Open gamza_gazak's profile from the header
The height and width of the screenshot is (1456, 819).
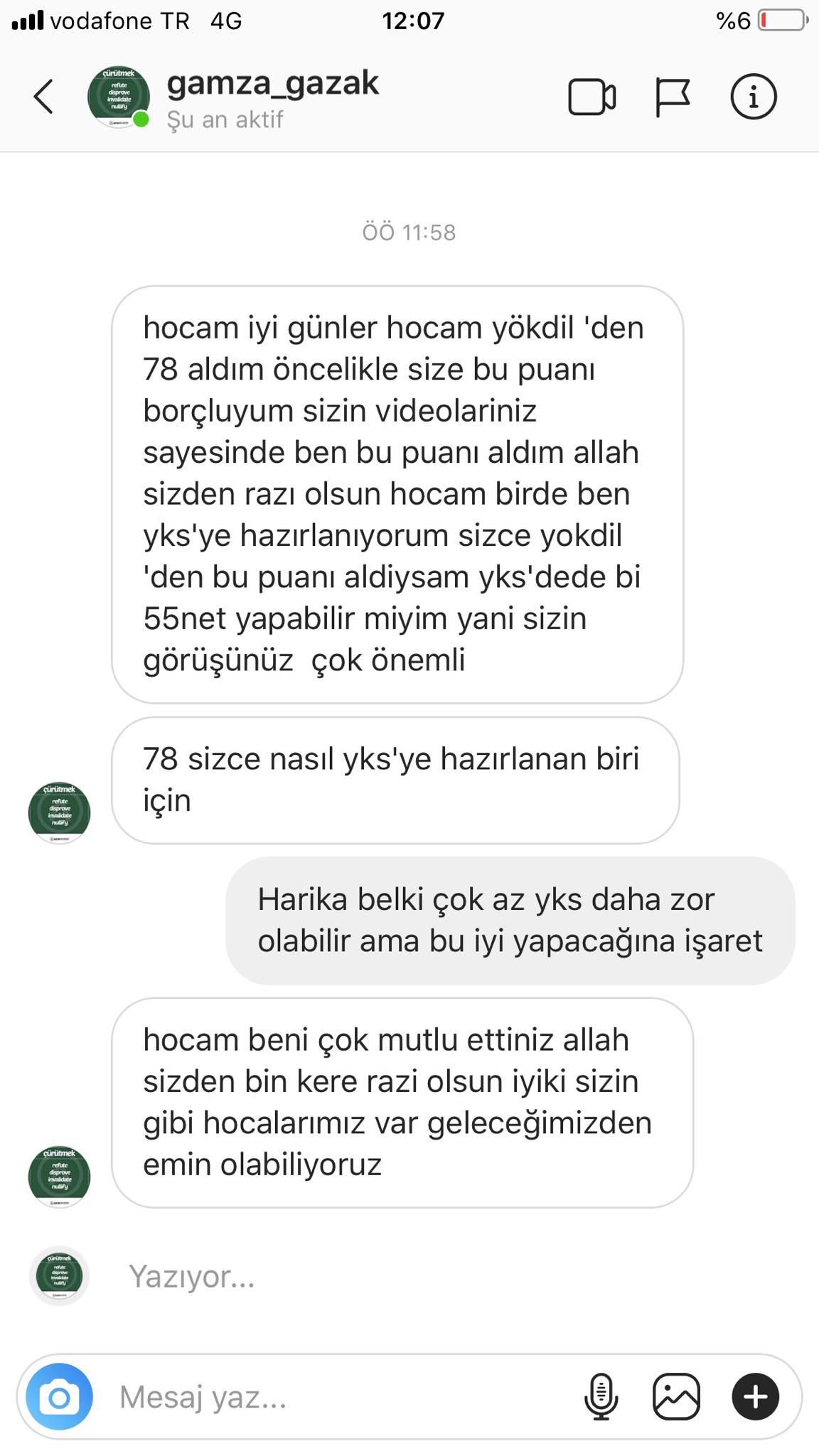pyautogui.click(x=272, y=83)
